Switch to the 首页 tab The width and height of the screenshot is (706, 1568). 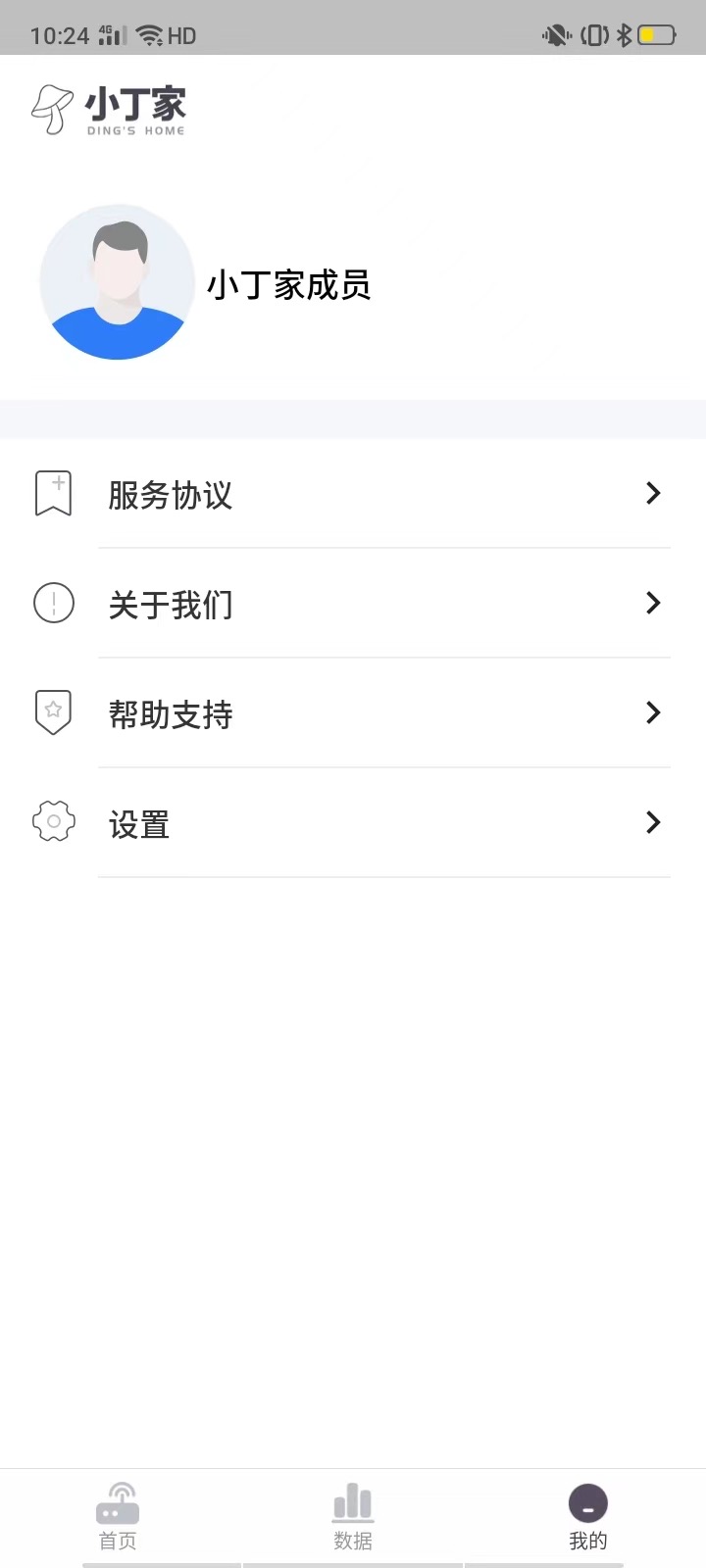click(x=118, y=1517)
